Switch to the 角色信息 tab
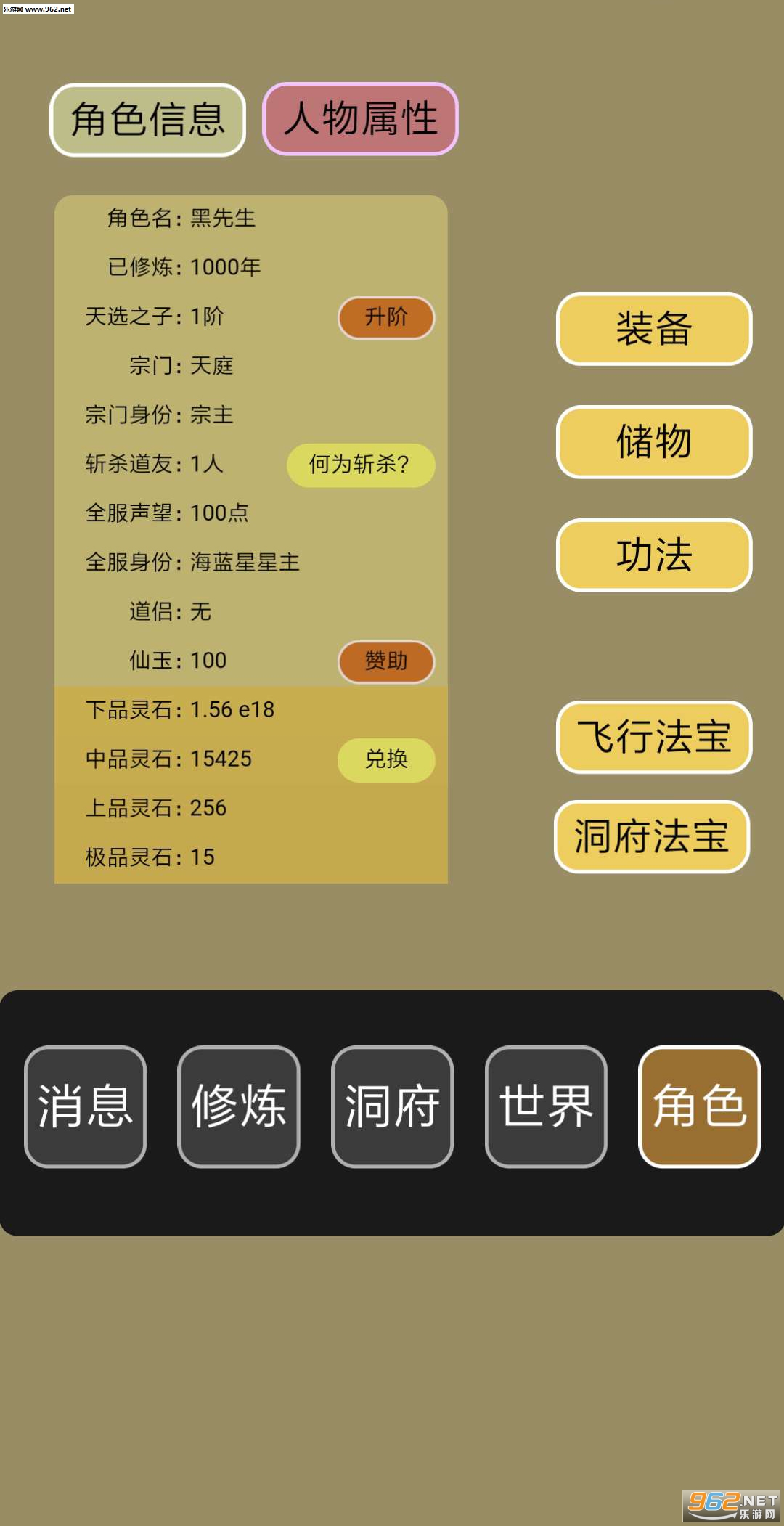Viewport: 784px width, 1526px height. pyautogui.click(x=147, y=120)
